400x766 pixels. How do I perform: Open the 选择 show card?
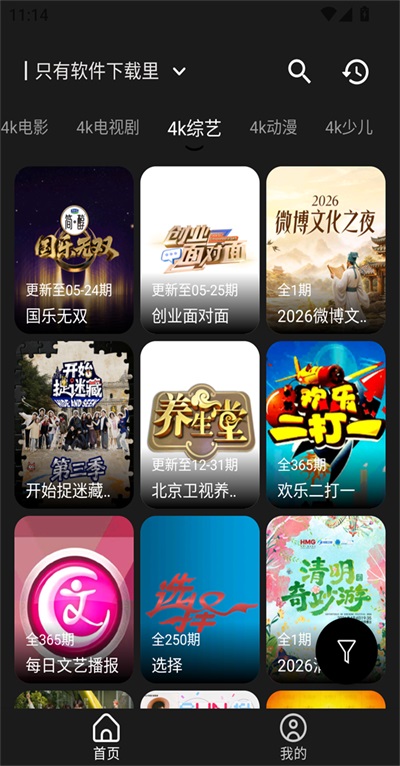(x=200, y=599)
